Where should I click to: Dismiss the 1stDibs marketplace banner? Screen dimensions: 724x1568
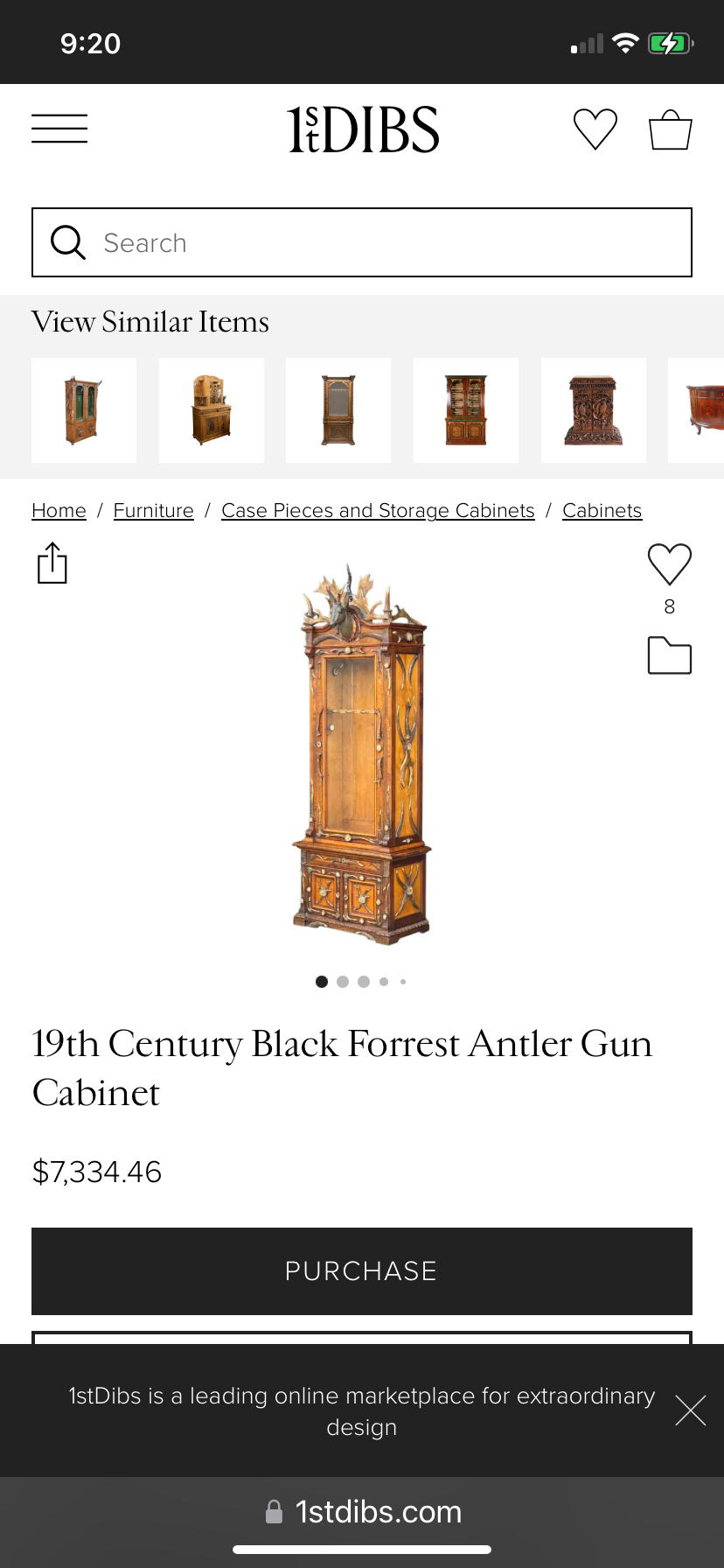coord(690,1410)
